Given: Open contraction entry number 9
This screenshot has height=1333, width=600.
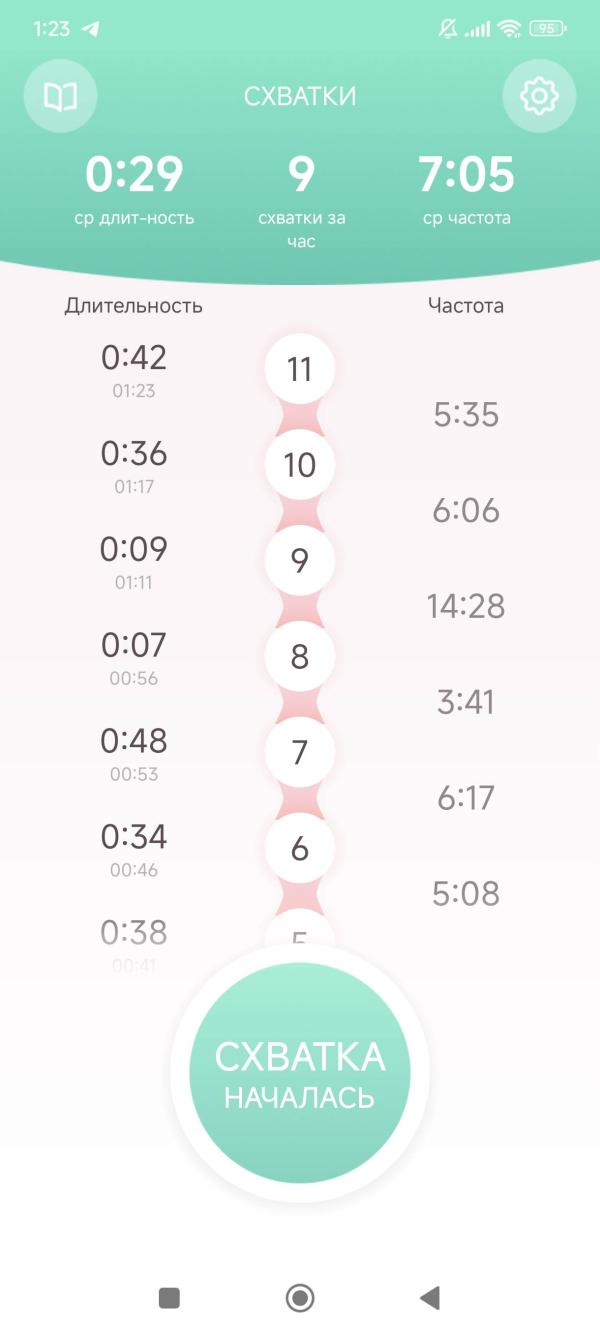Looking at the screenshot, I should [x=300, y=561].
